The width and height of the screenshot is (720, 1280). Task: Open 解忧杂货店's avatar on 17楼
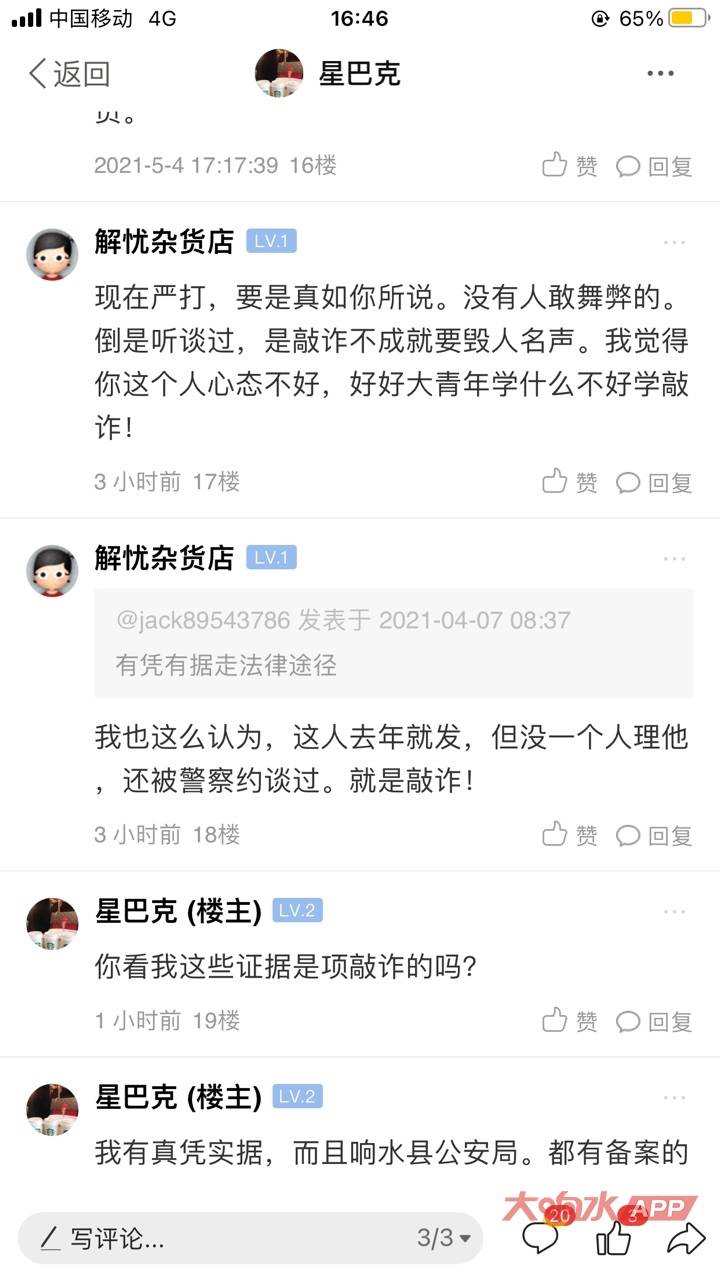[52, 254]
